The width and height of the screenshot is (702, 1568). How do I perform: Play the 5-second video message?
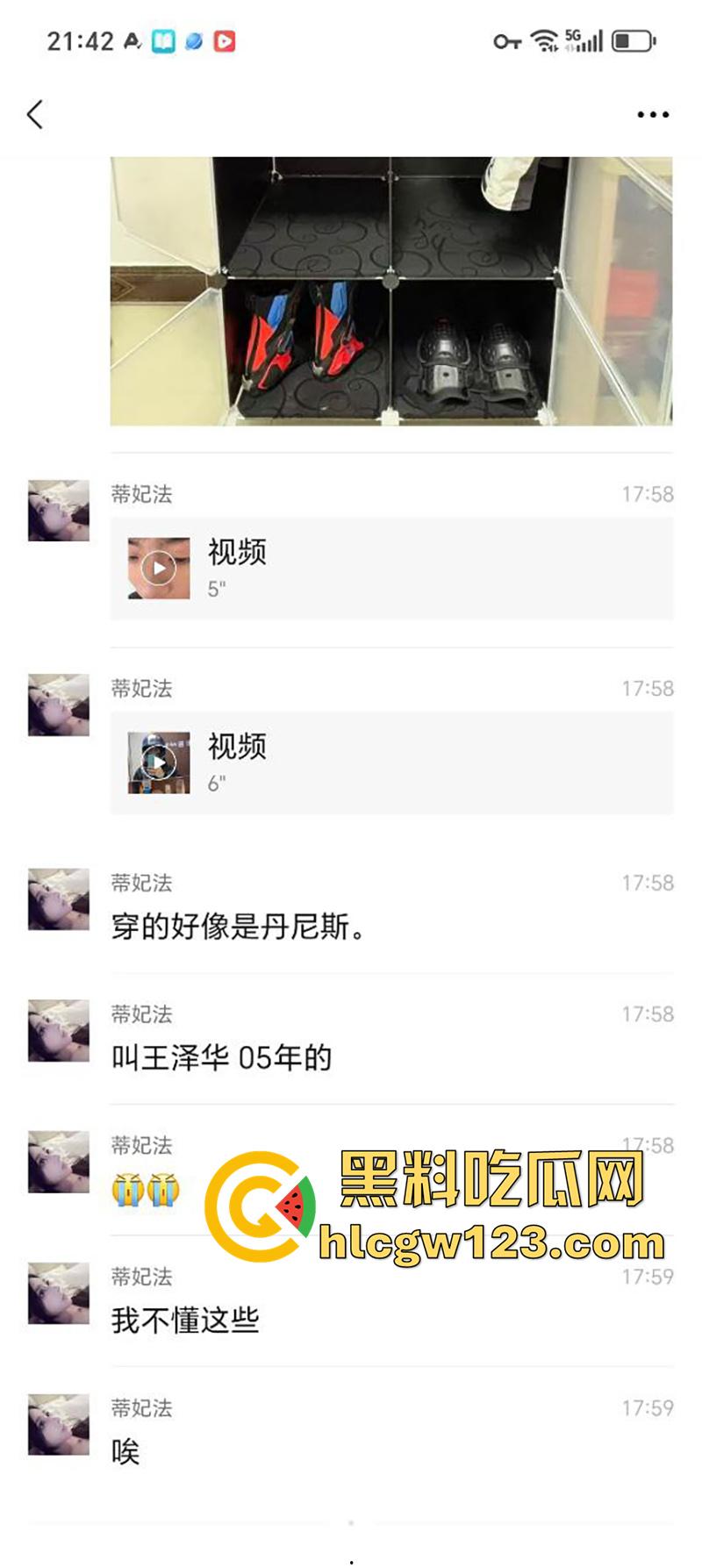(159, 569)
